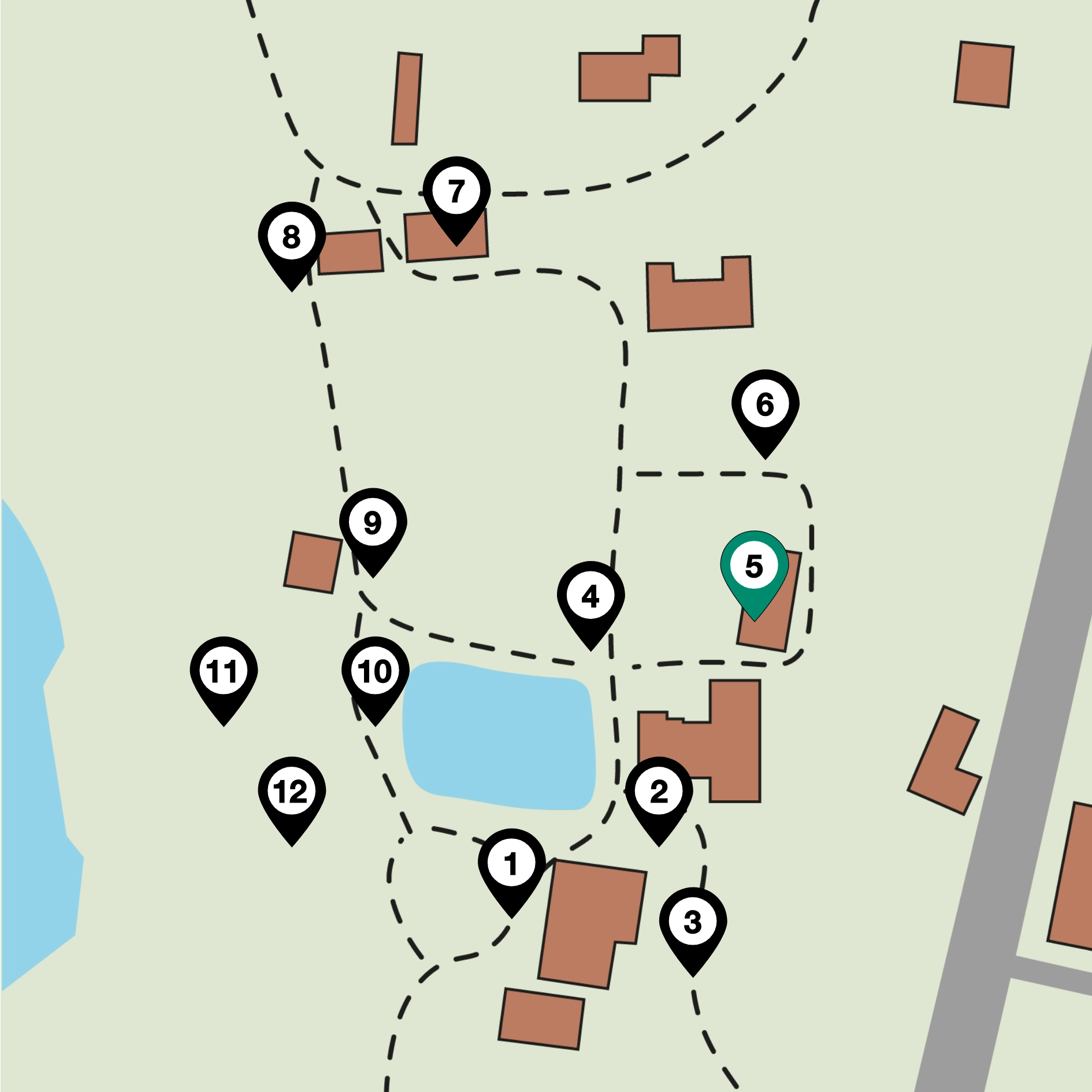Viewport: 1092px width, 1092px height.
Task: Select marker 4 near the pond
Action: click(x=590, y=597)
